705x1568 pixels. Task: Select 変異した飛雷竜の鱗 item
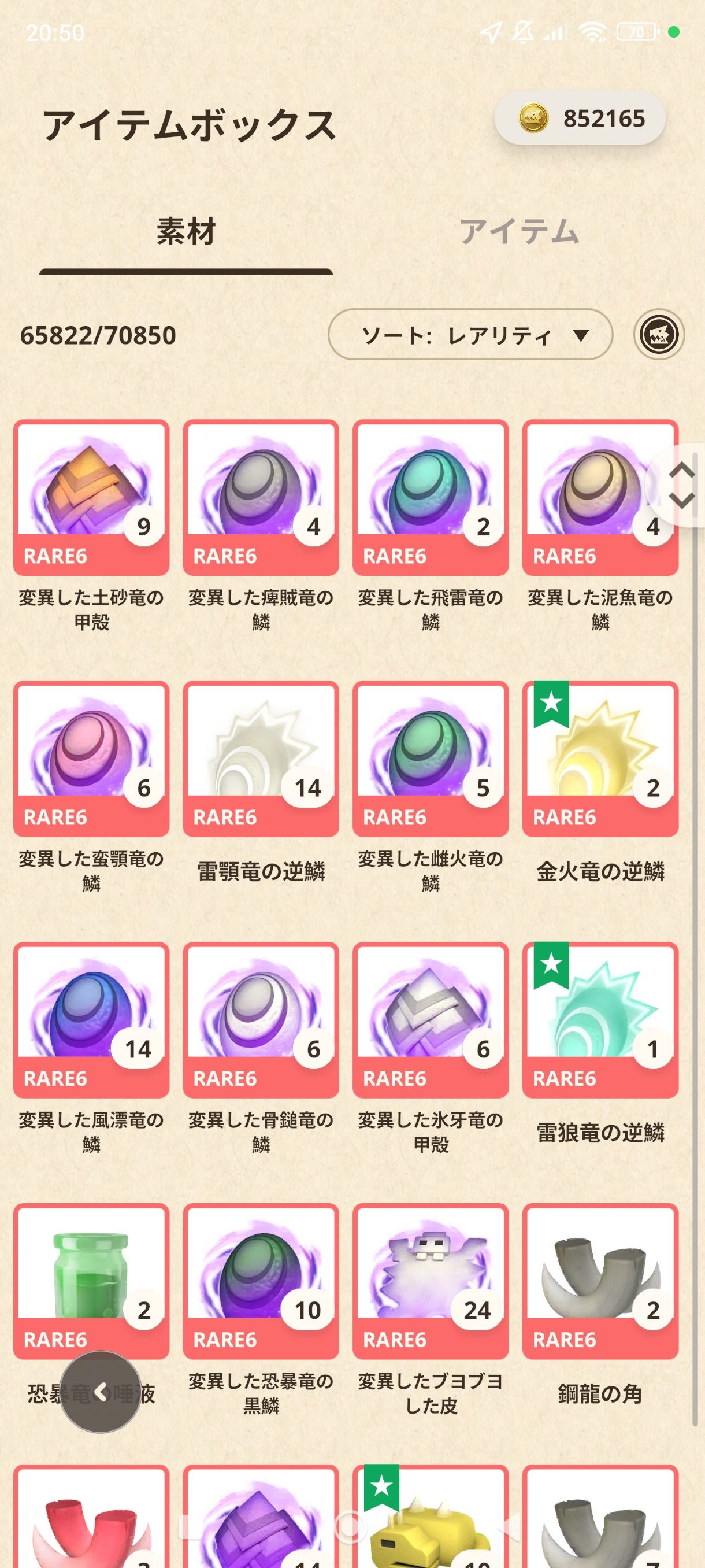[431, 497]
